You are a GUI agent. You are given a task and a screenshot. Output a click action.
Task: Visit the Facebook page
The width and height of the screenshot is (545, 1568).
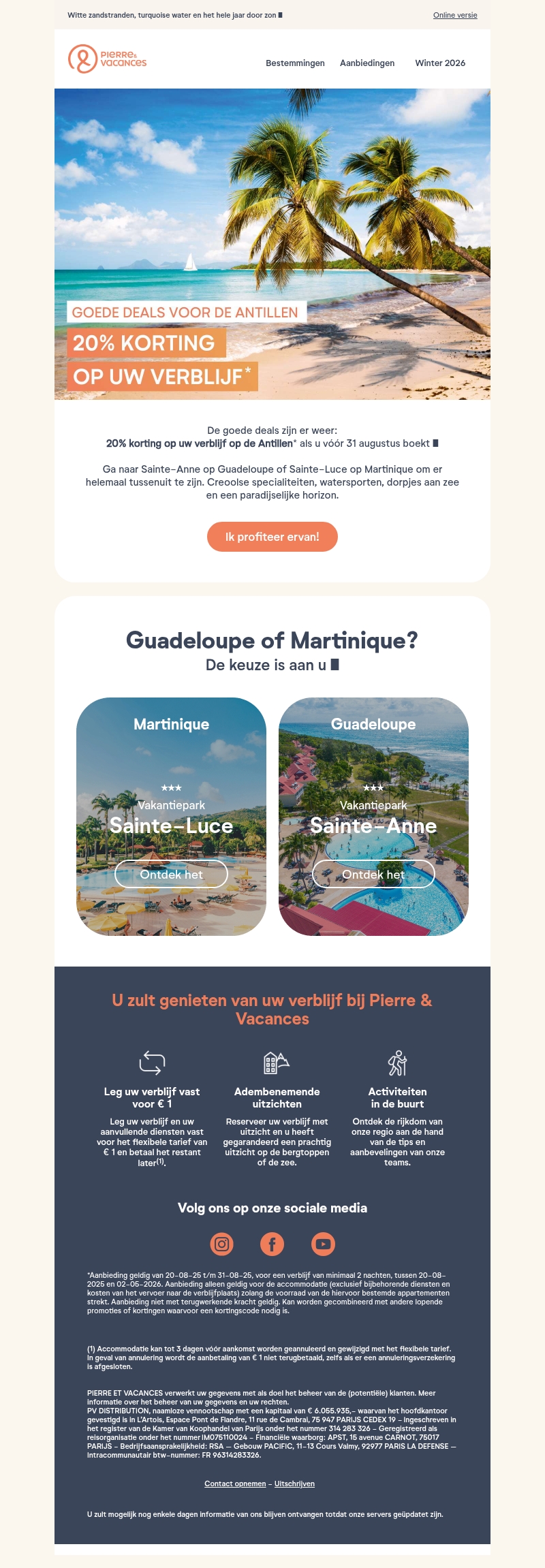(x=272, y=1244)
